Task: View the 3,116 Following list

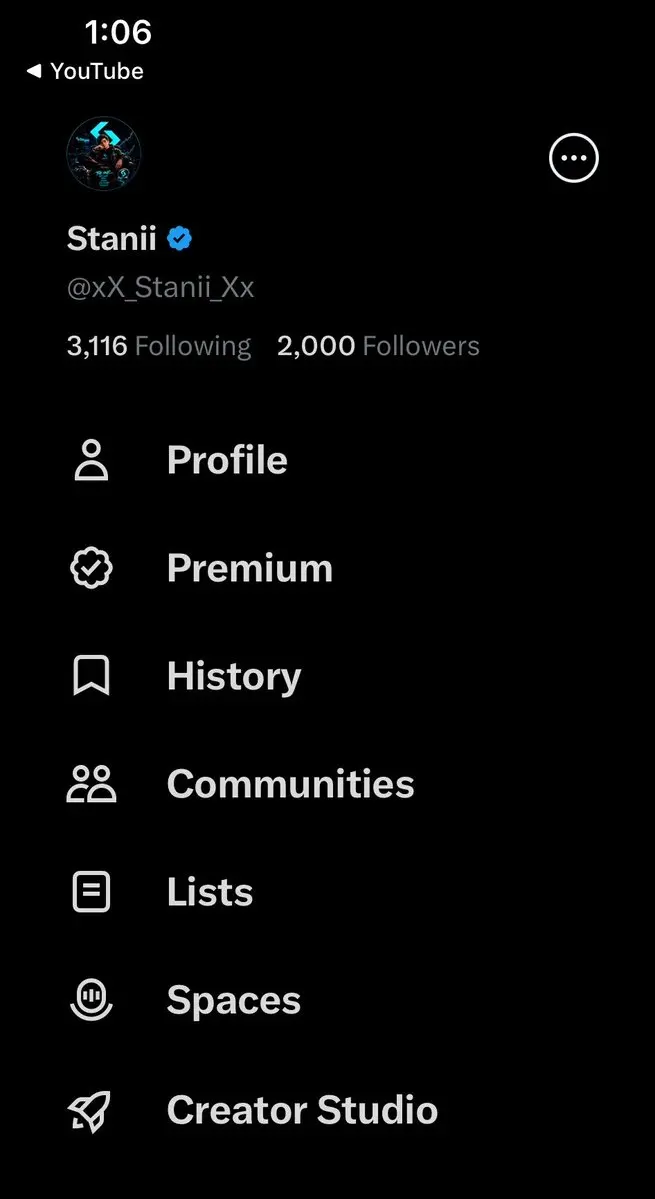Action: [x=159, y=346]
